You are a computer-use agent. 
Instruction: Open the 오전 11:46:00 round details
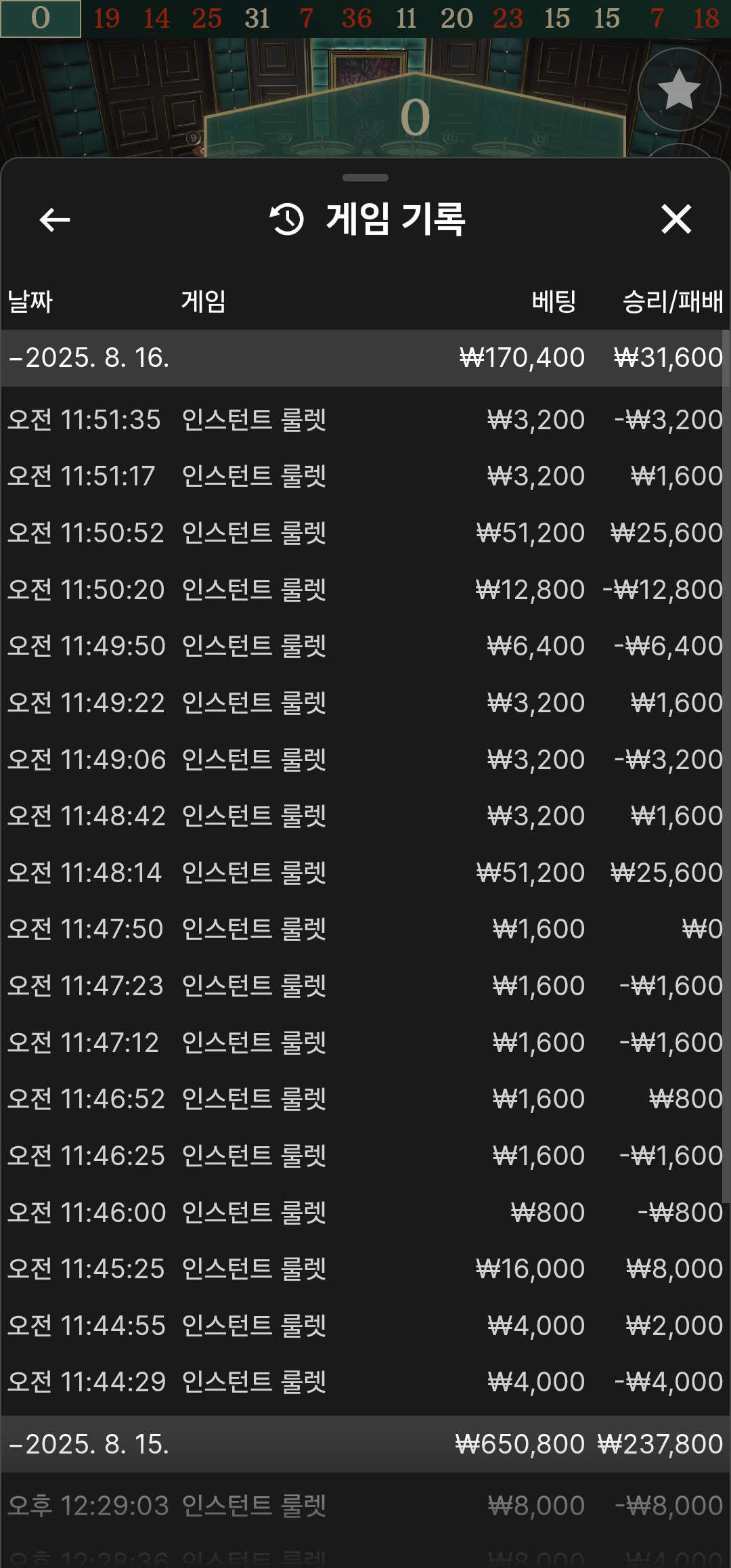click(364, 1212)
